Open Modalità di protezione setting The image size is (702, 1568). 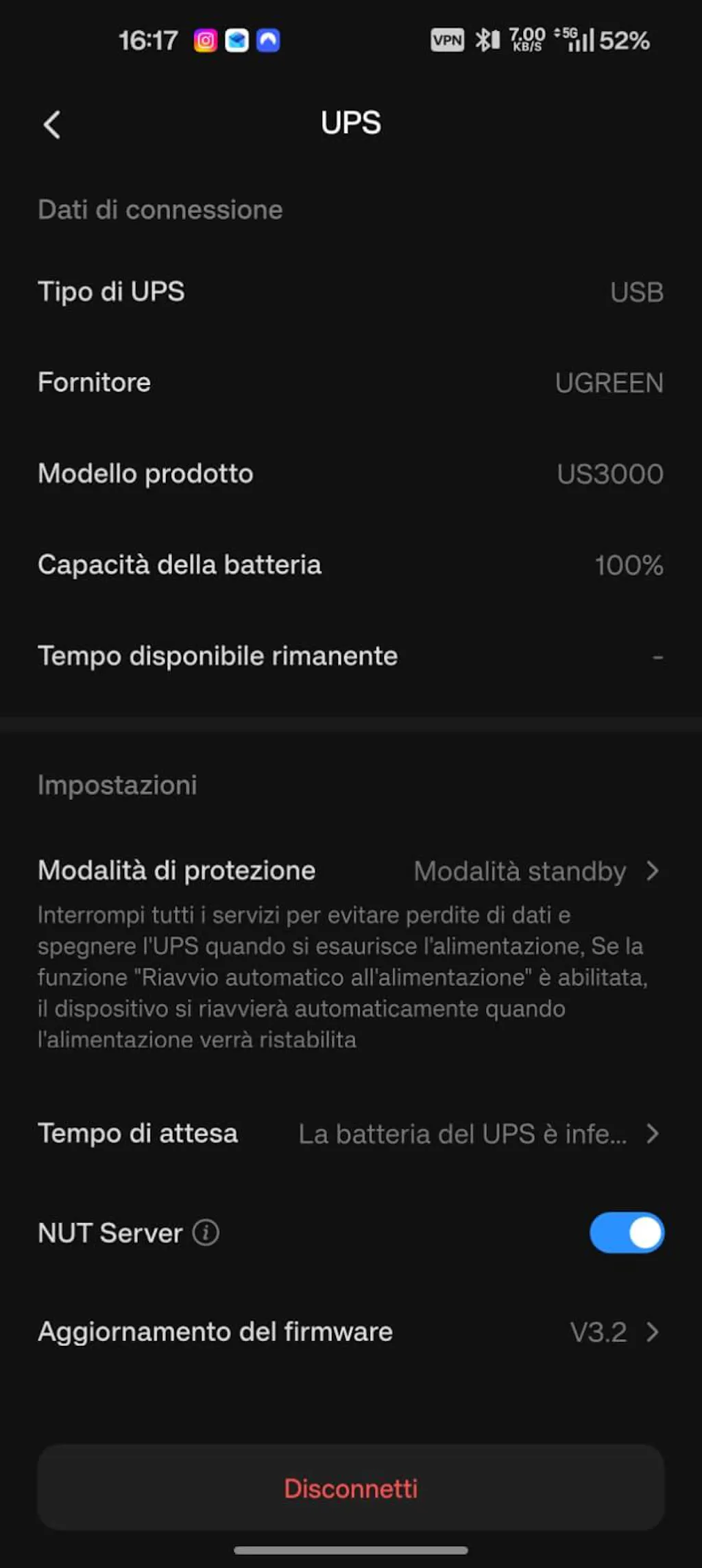[x=350, y=871]
